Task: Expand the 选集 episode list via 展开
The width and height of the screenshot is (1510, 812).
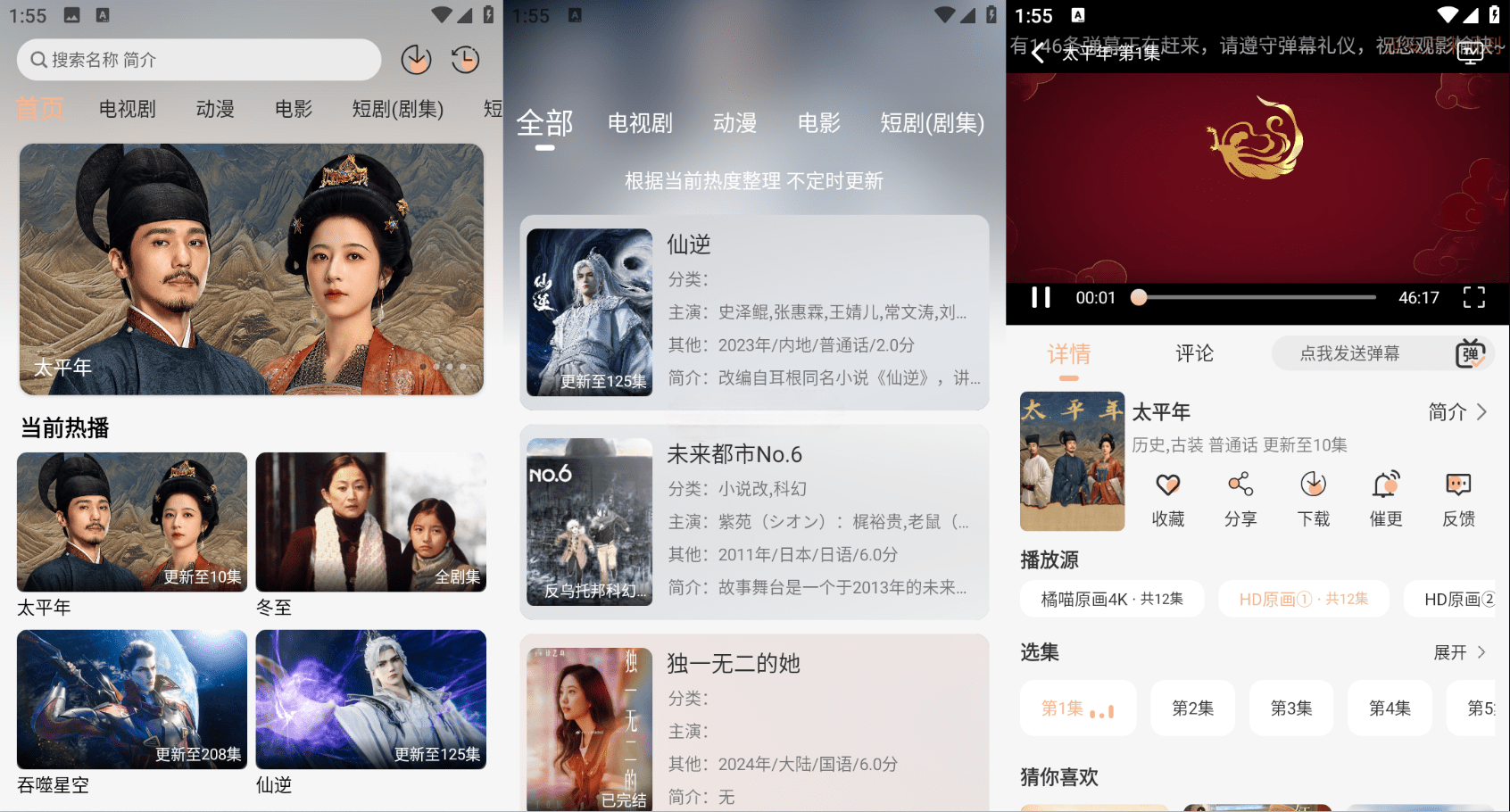Action: point(1459,652)
